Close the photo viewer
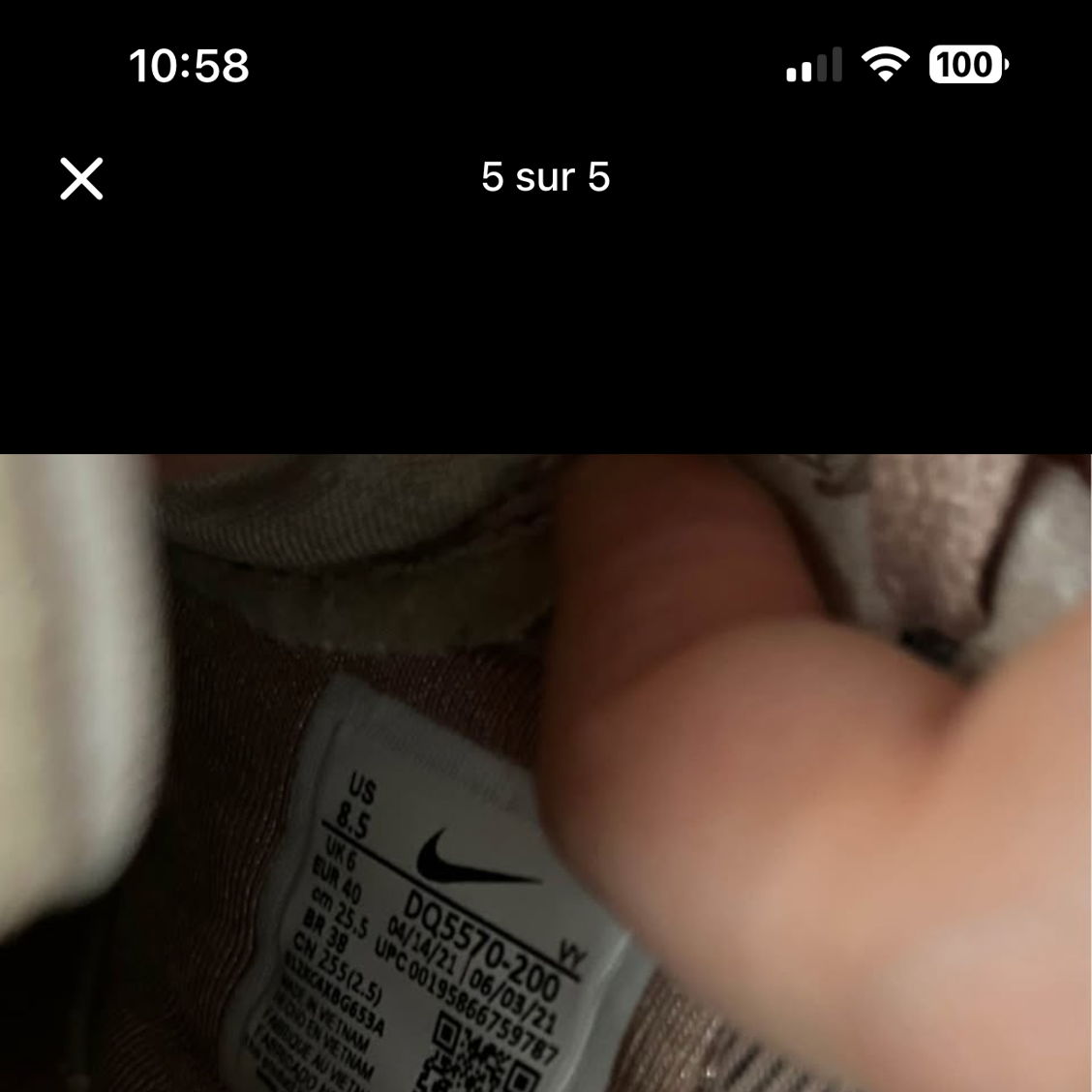This screenshot has height=1092, width=1092. click(x=81, y=179)
